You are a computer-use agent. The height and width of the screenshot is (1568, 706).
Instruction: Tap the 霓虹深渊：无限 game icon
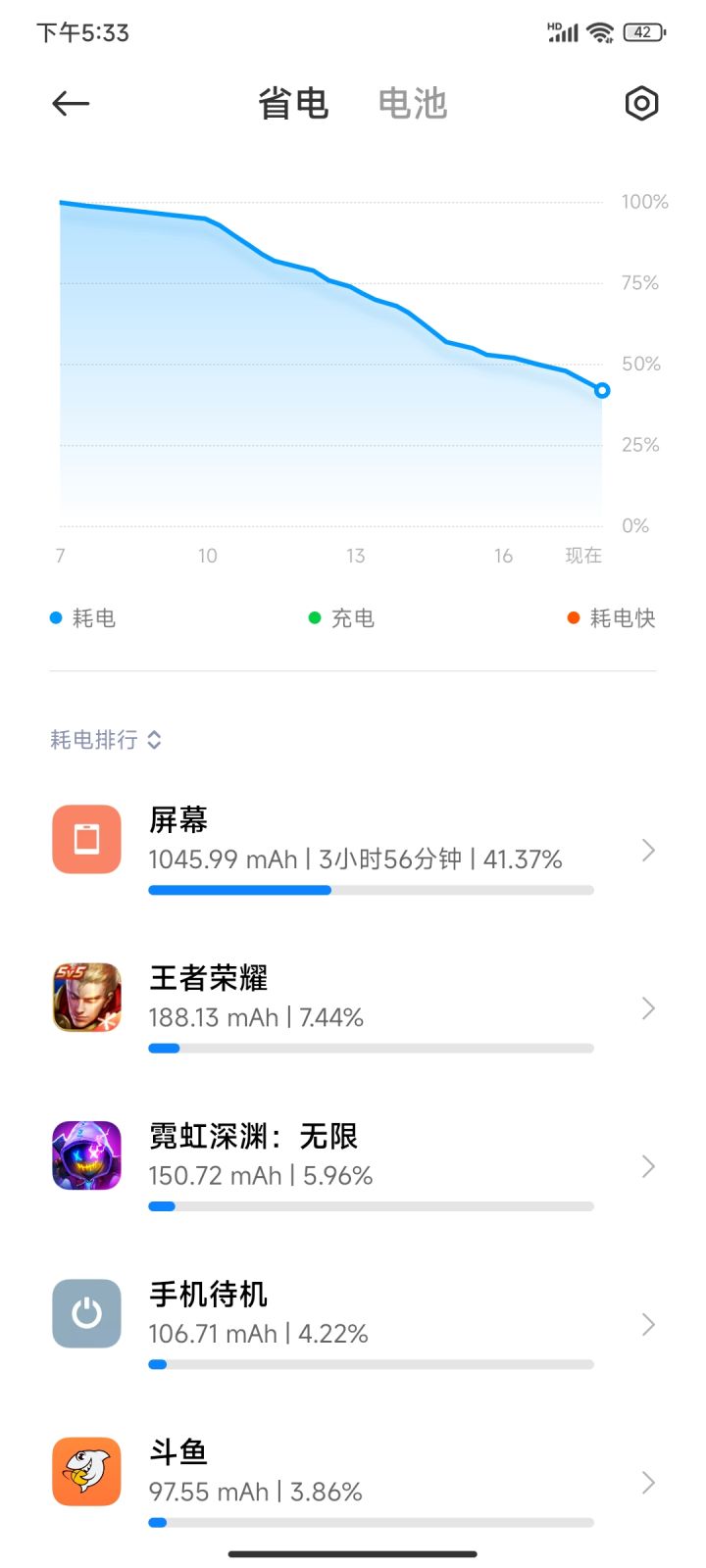coord(85,1155)
